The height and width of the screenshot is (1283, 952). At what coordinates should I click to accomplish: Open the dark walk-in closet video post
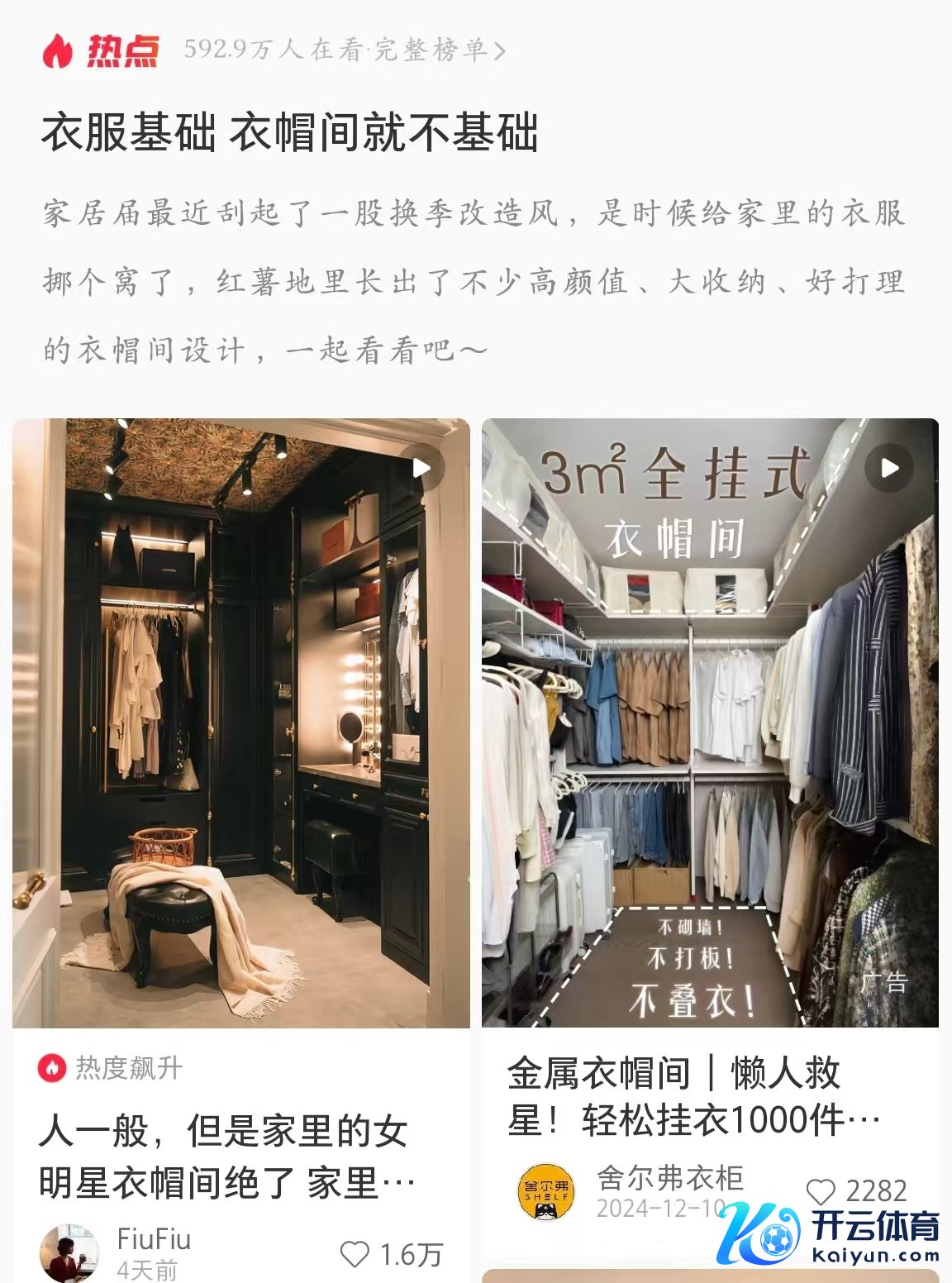(240, 723)
